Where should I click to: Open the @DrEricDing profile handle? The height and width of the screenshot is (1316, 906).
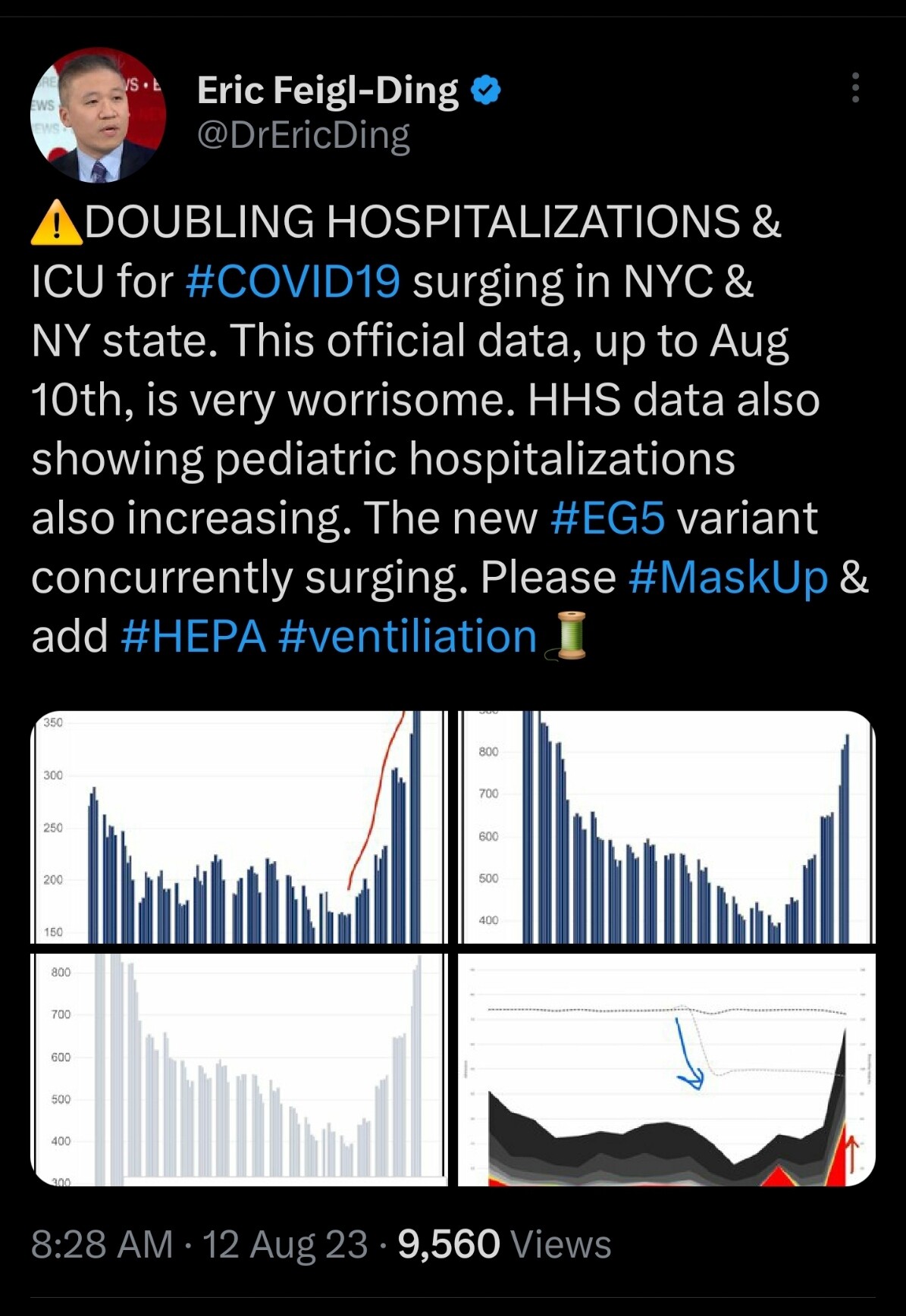[303, 136]
